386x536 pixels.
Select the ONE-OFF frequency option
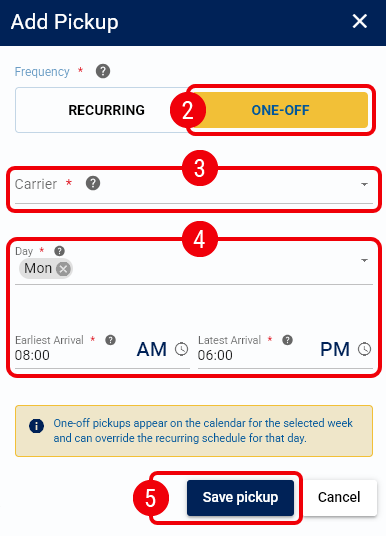[x=280, y=110]
